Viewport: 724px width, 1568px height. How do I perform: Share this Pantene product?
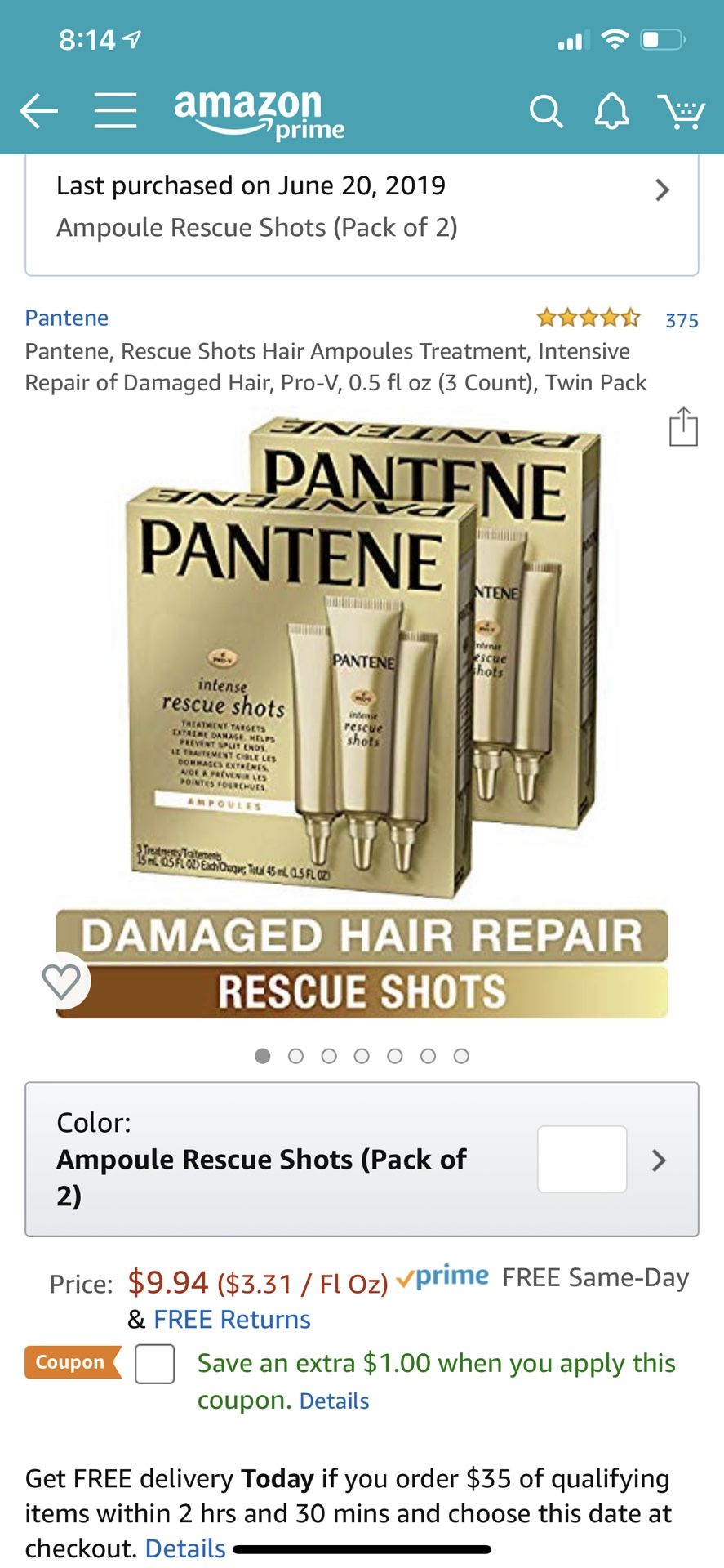[683, 426]
